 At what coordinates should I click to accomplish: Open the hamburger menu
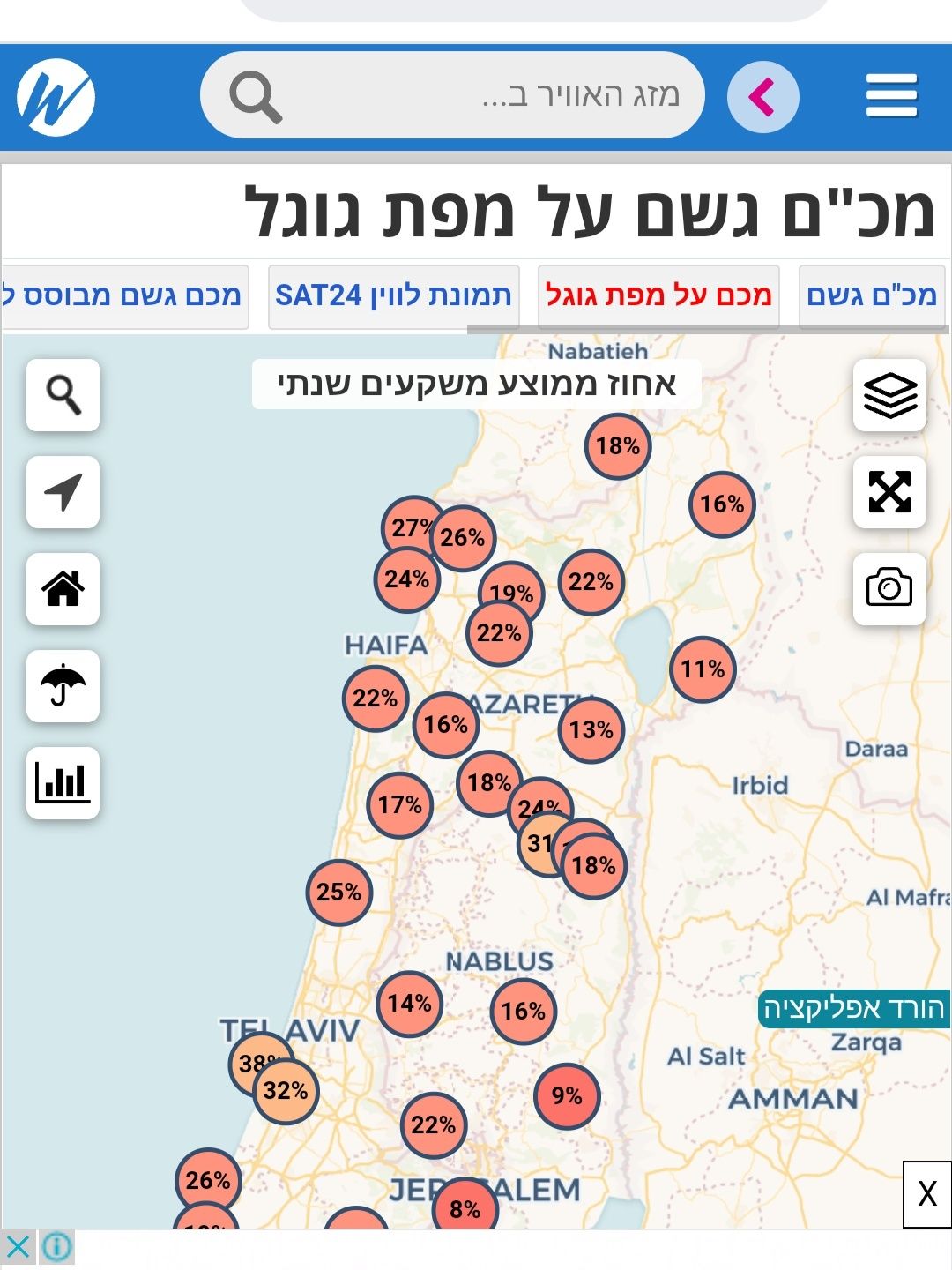click(x=891, y=95)
